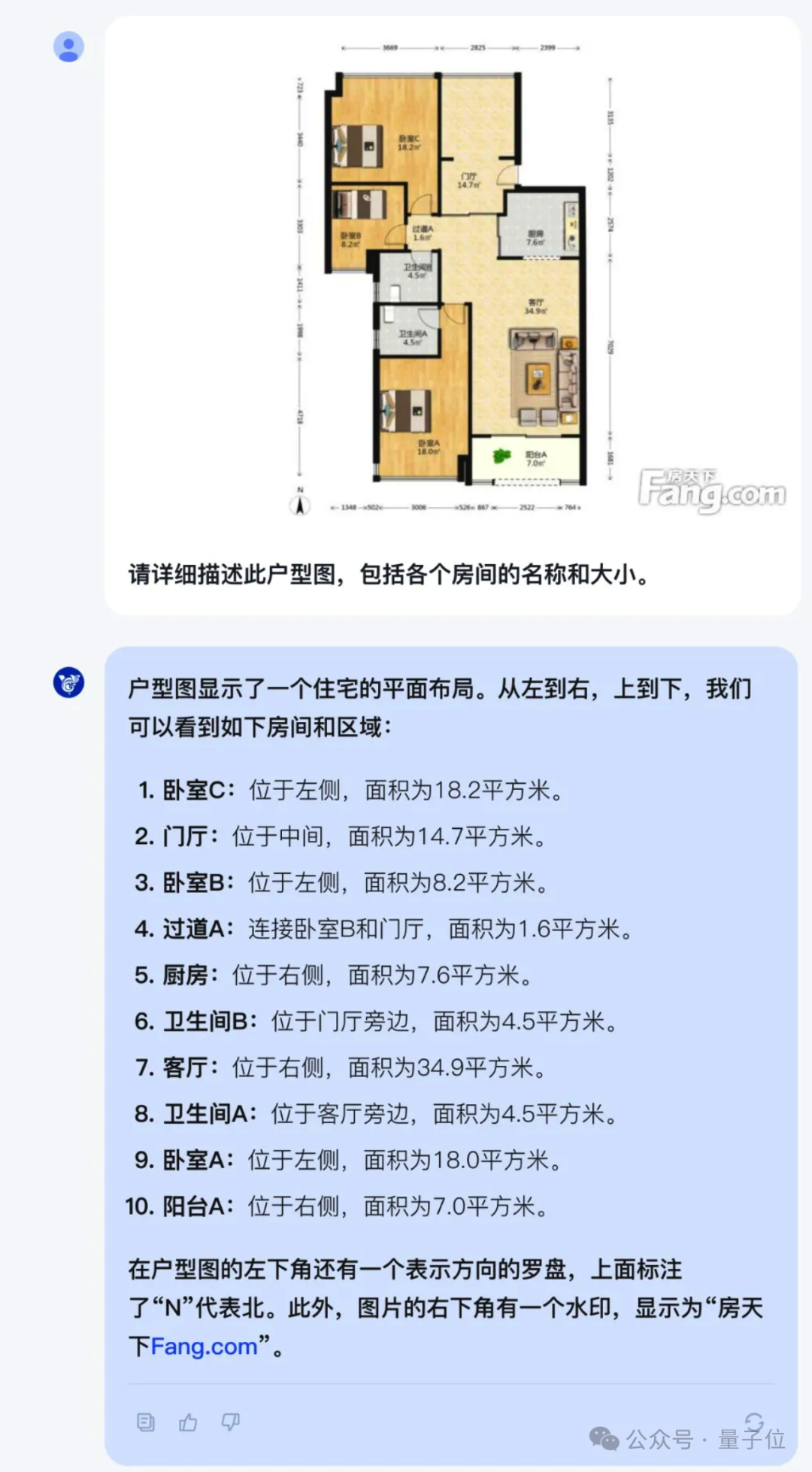Give the reply a thumbs down
The image size is (812, 1472).
[x=230, y=1422]
